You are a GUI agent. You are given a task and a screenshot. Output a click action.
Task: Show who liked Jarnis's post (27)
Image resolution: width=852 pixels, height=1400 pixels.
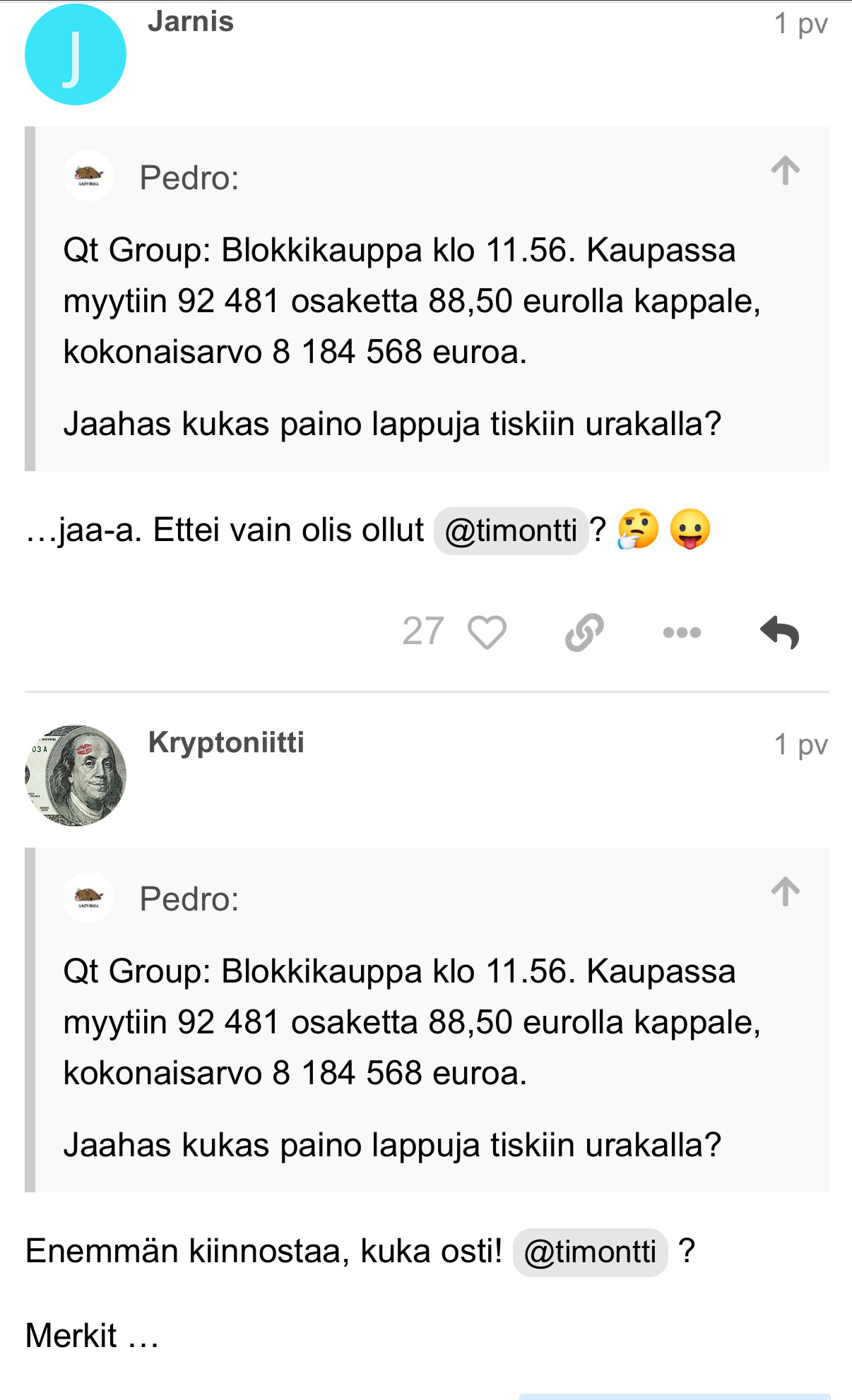tap(422, 631)
